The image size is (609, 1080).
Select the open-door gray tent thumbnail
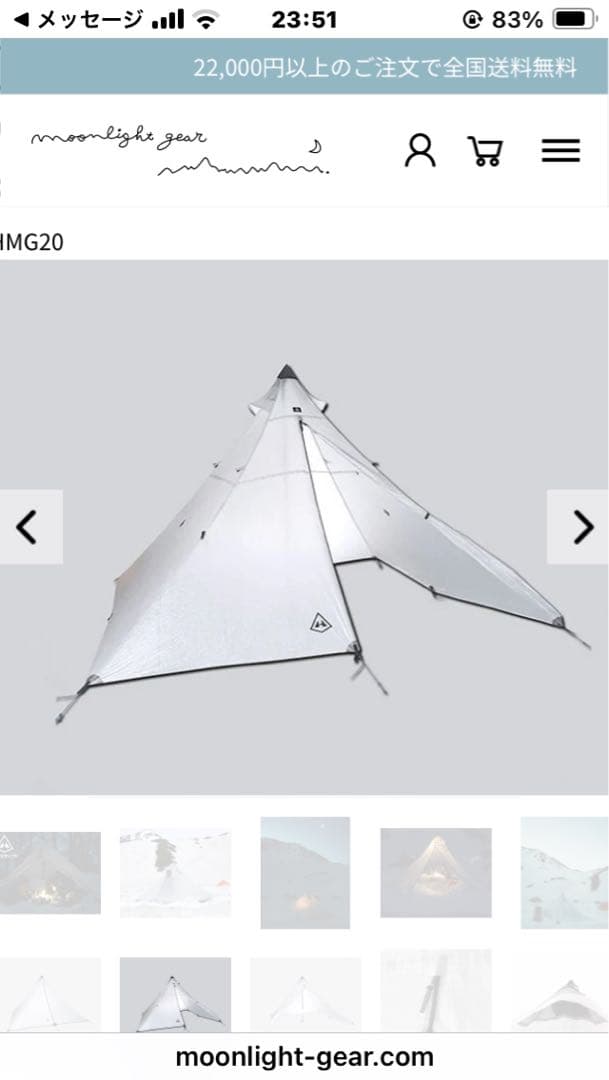(175, 995)
